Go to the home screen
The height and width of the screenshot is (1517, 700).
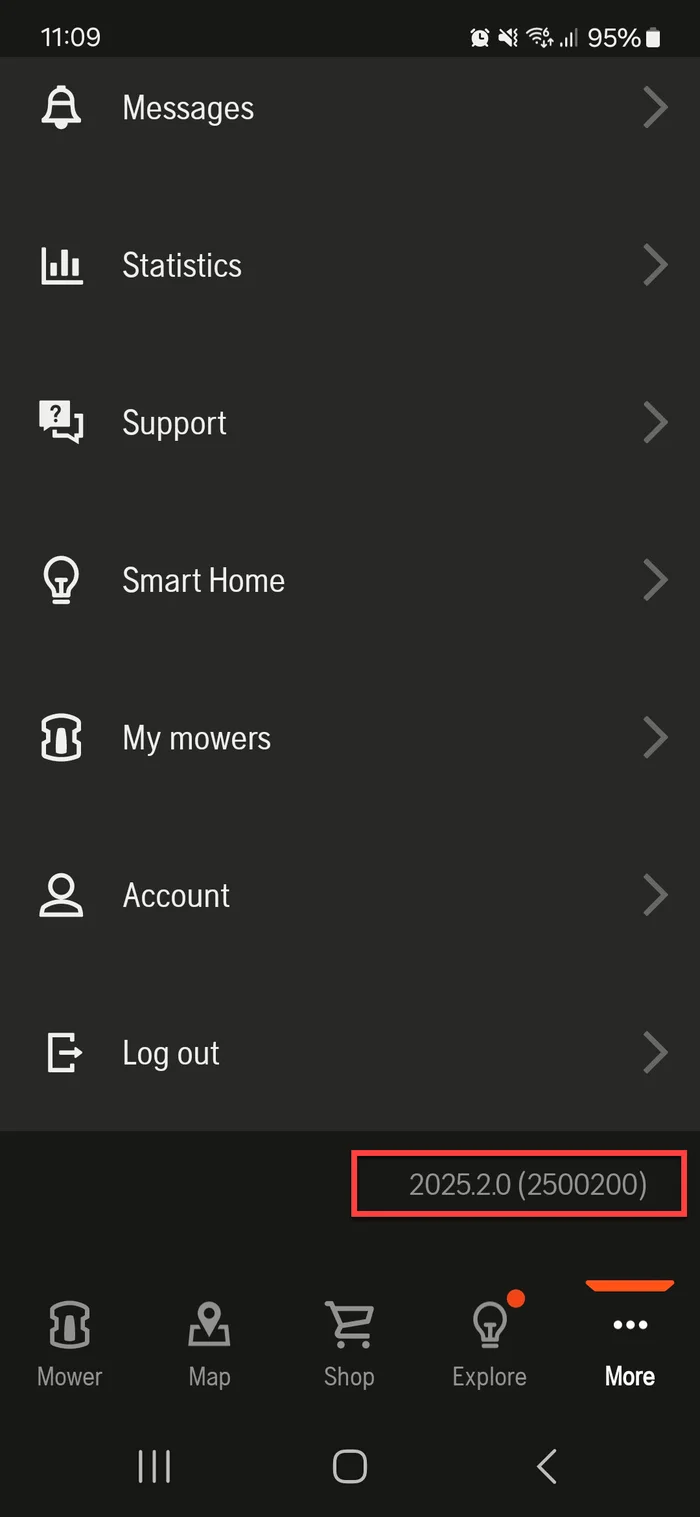coord(350,1466)
